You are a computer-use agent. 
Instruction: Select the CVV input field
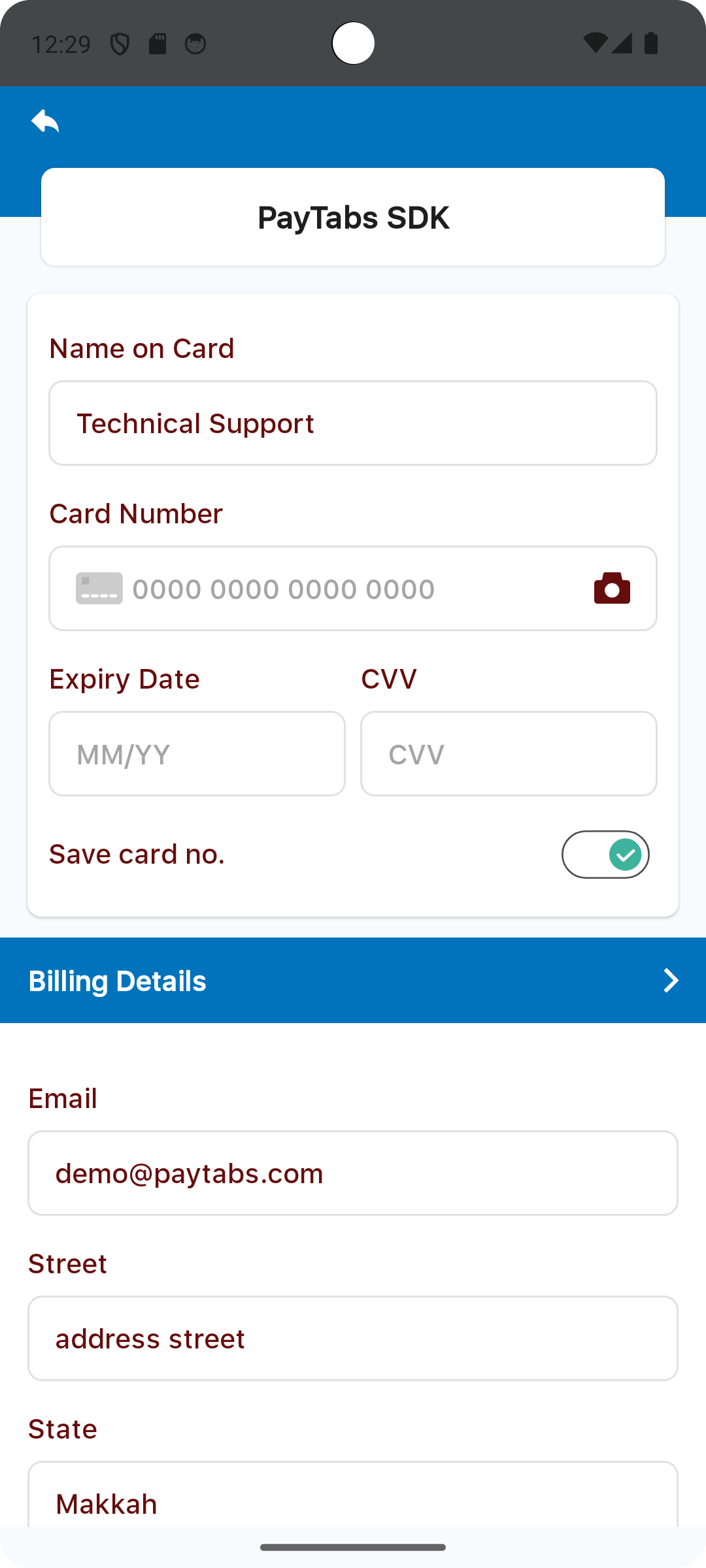[x=509, y=754]
